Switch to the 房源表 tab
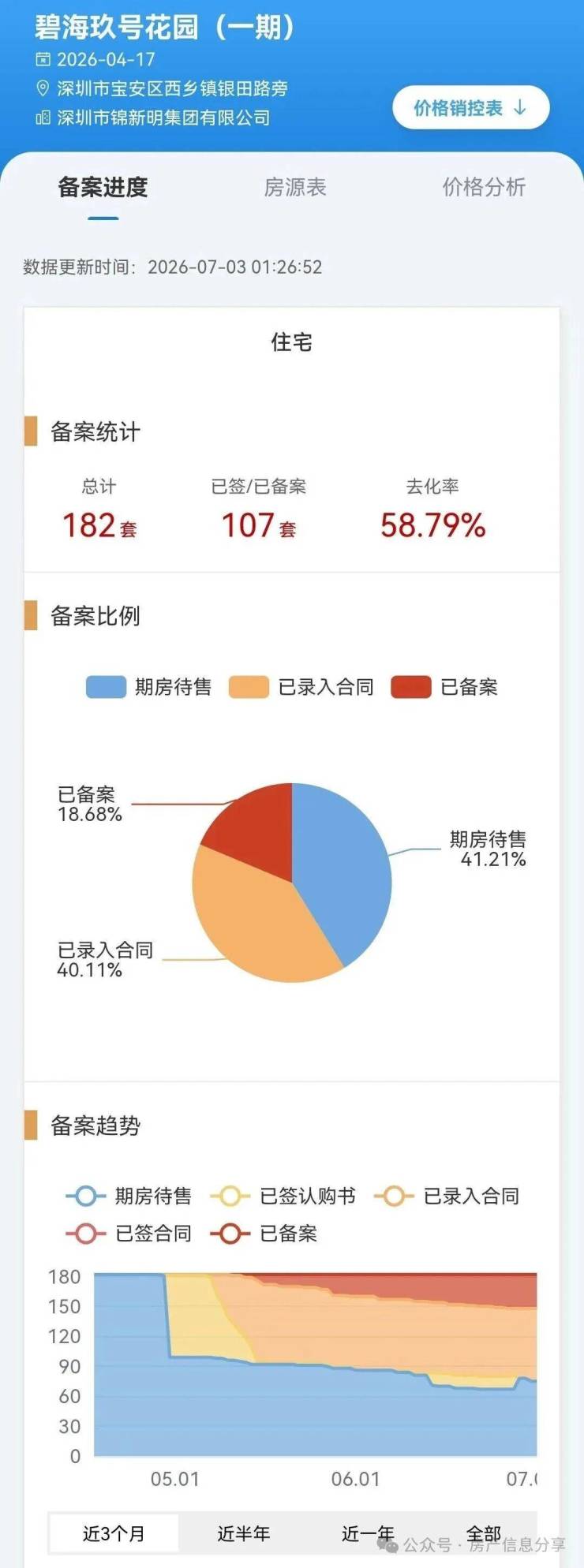This screenshot has width=584, height=1568. (295, 187)
